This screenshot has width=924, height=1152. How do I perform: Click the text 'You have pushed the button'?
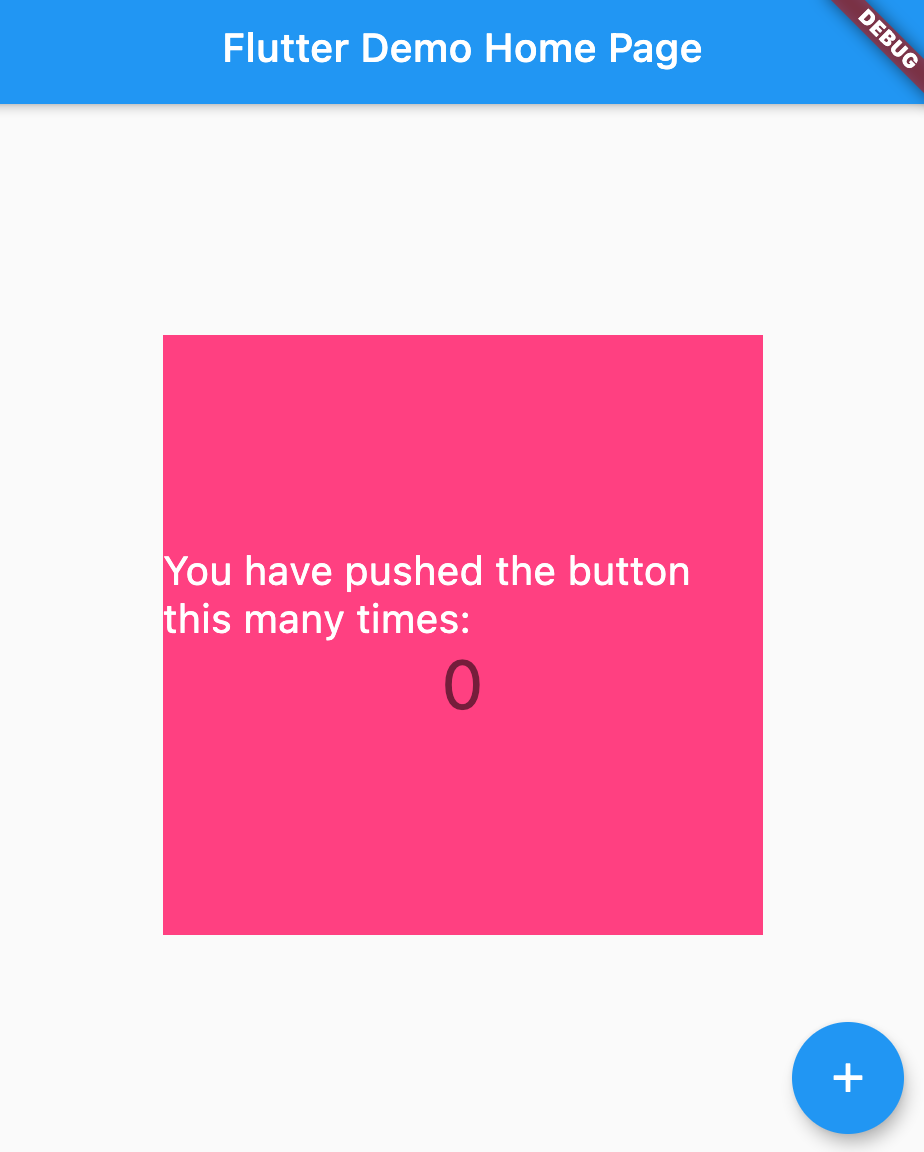tap(427, 571)
